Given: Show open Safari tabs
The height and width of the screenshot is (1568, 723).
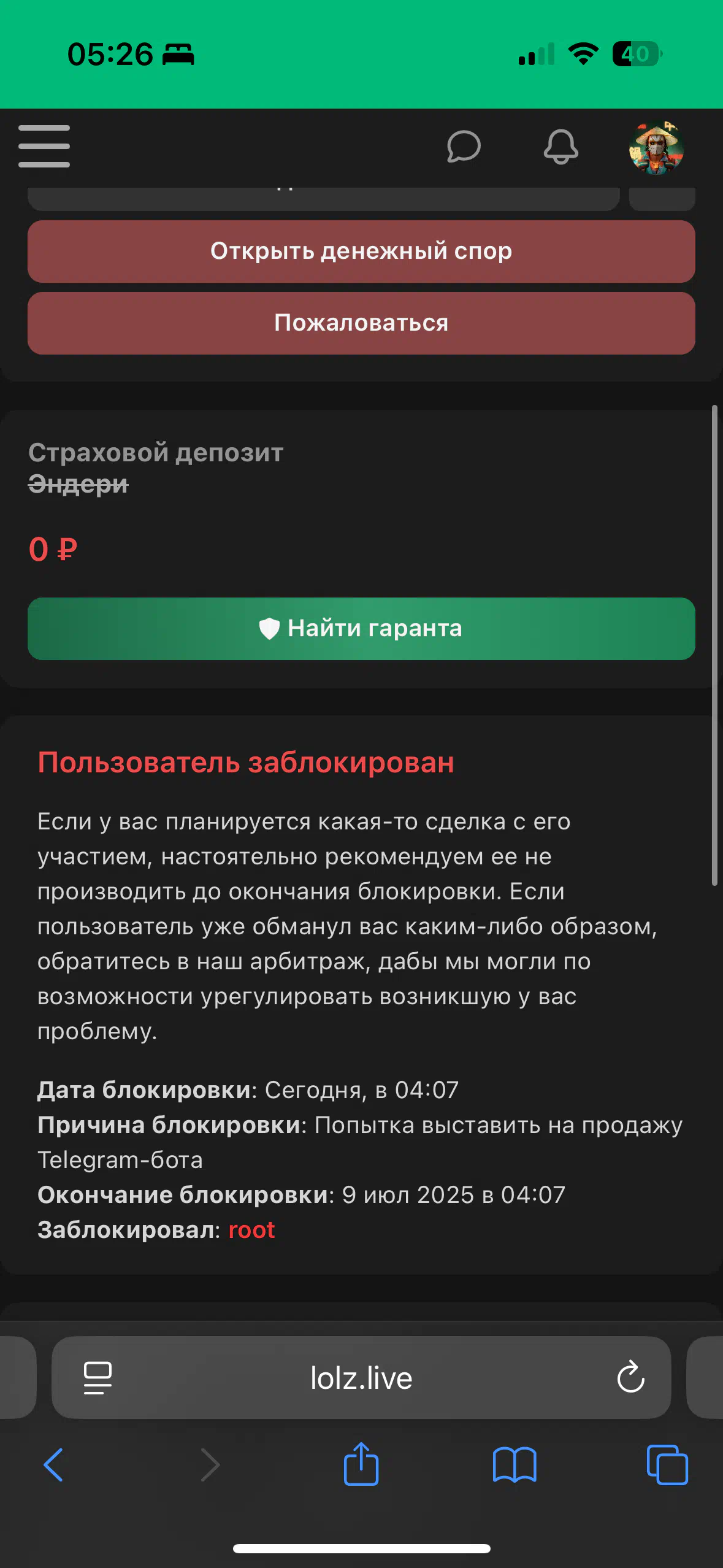Looking at the screenshot, I should 667,1465.
